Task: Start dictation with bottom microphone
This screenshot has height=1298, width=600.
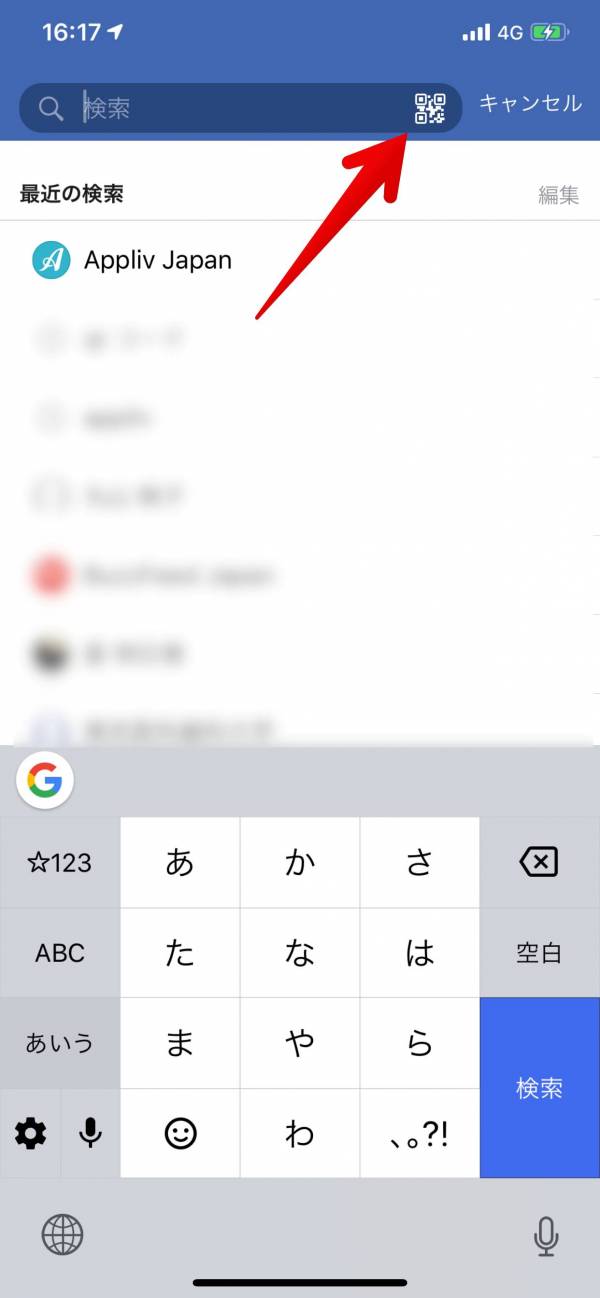Action: click(546, 1237)
